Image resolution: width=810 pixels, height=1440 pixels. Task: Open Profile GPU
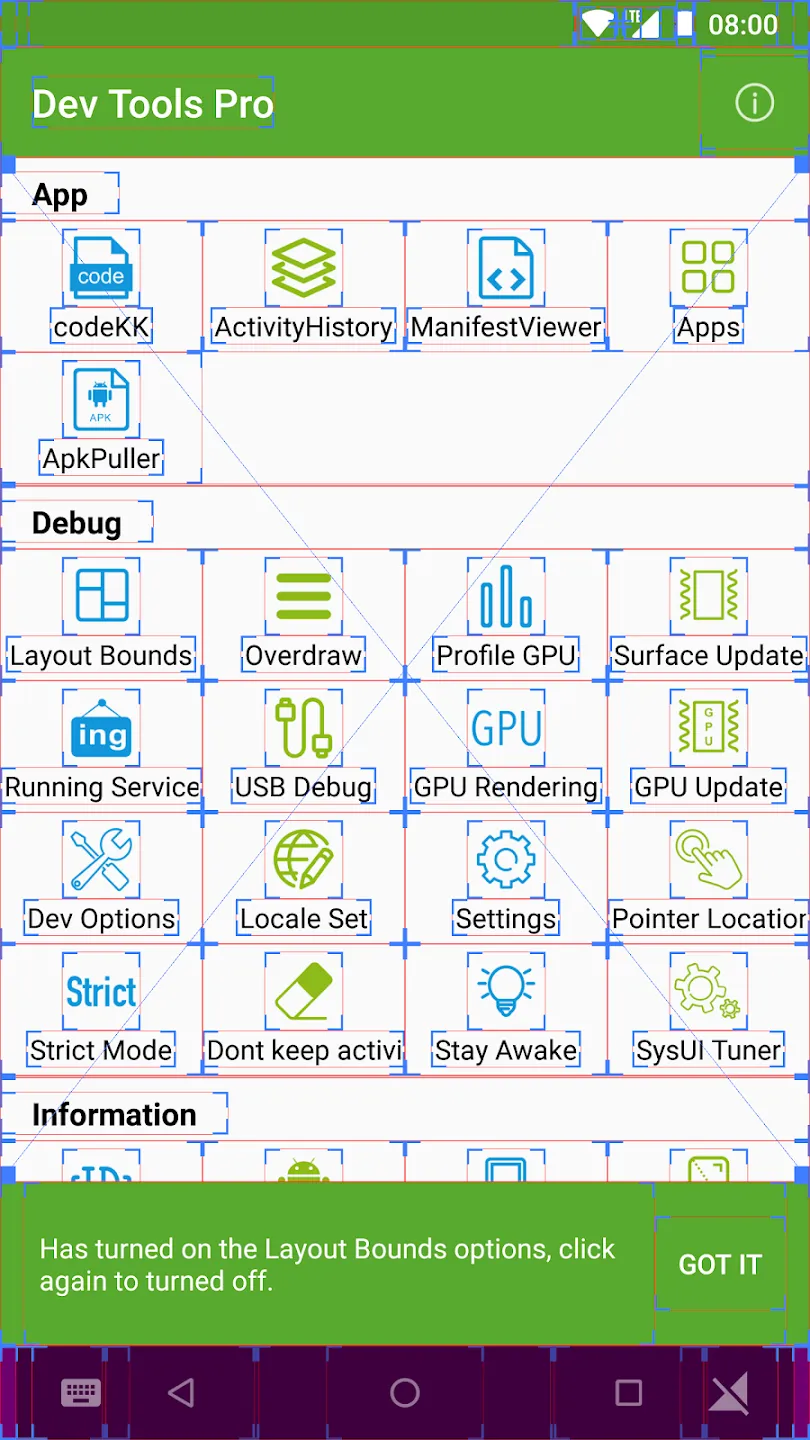506,615
